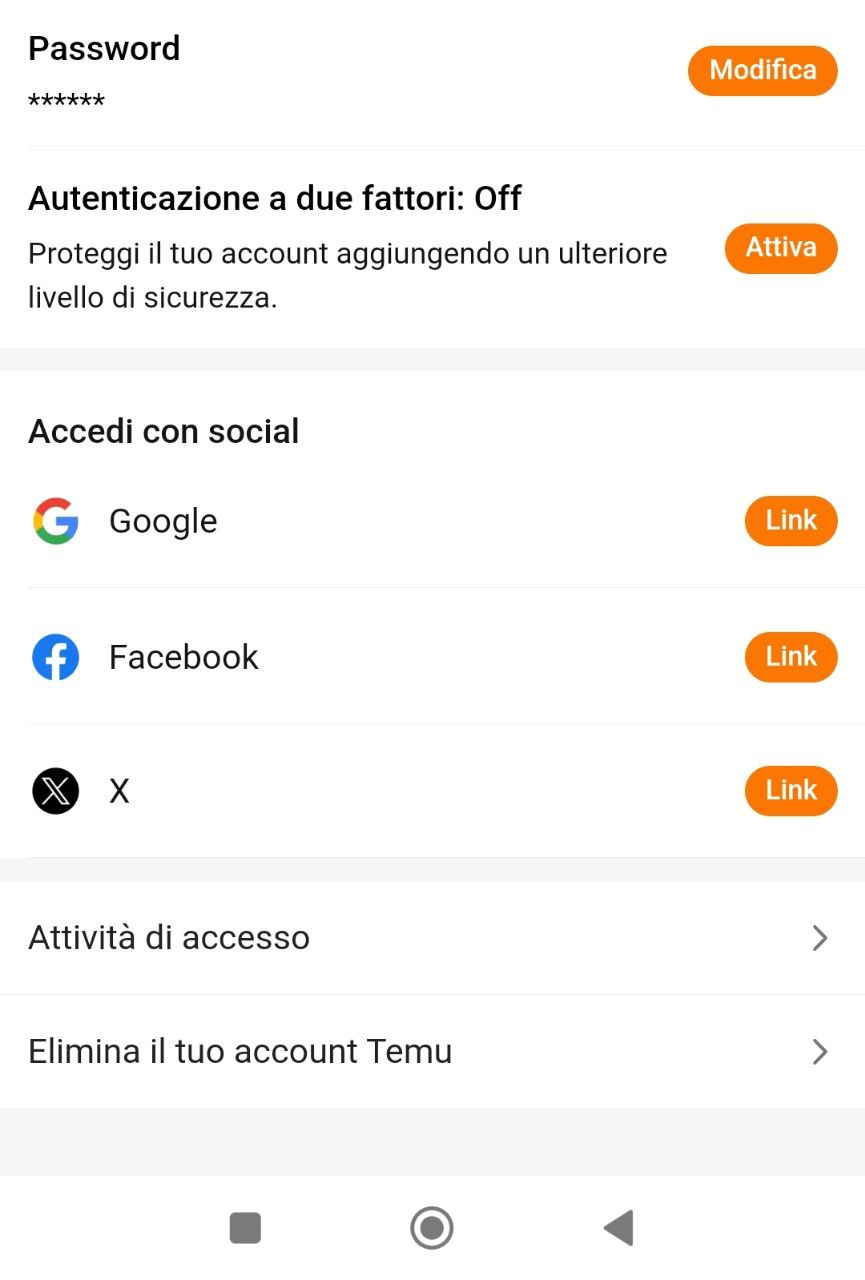Tap the home circle navigation icon
This screenshot has width=865, height=1280.
tap(431, 1228)
